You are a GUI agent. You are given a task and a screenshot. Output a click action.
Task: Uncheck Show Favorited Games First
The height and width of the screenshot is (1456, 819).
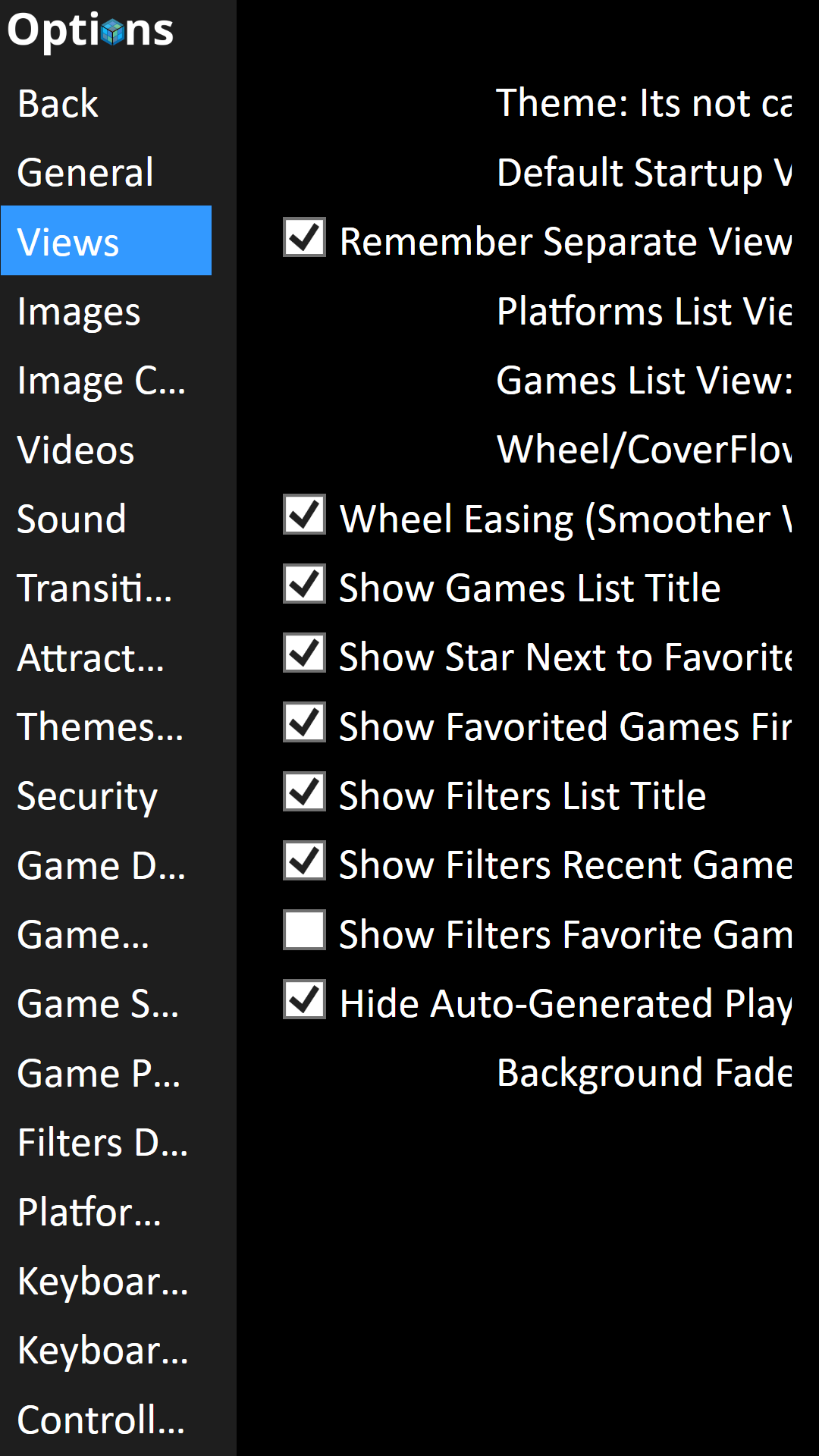(x=304, y=722)
